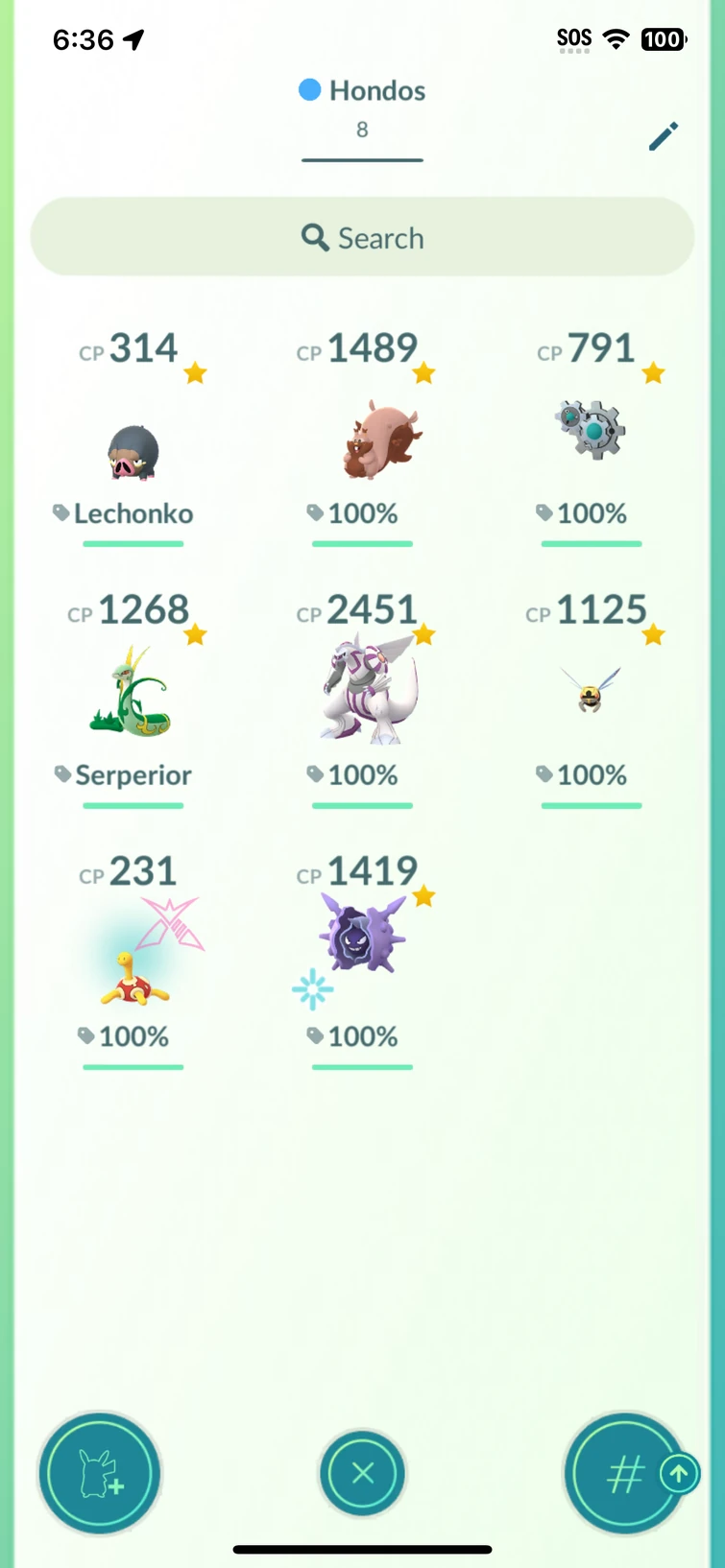The image size is (725, 1568).
Task: View the Serperior with CP 1268
Action: click(133, 693)
